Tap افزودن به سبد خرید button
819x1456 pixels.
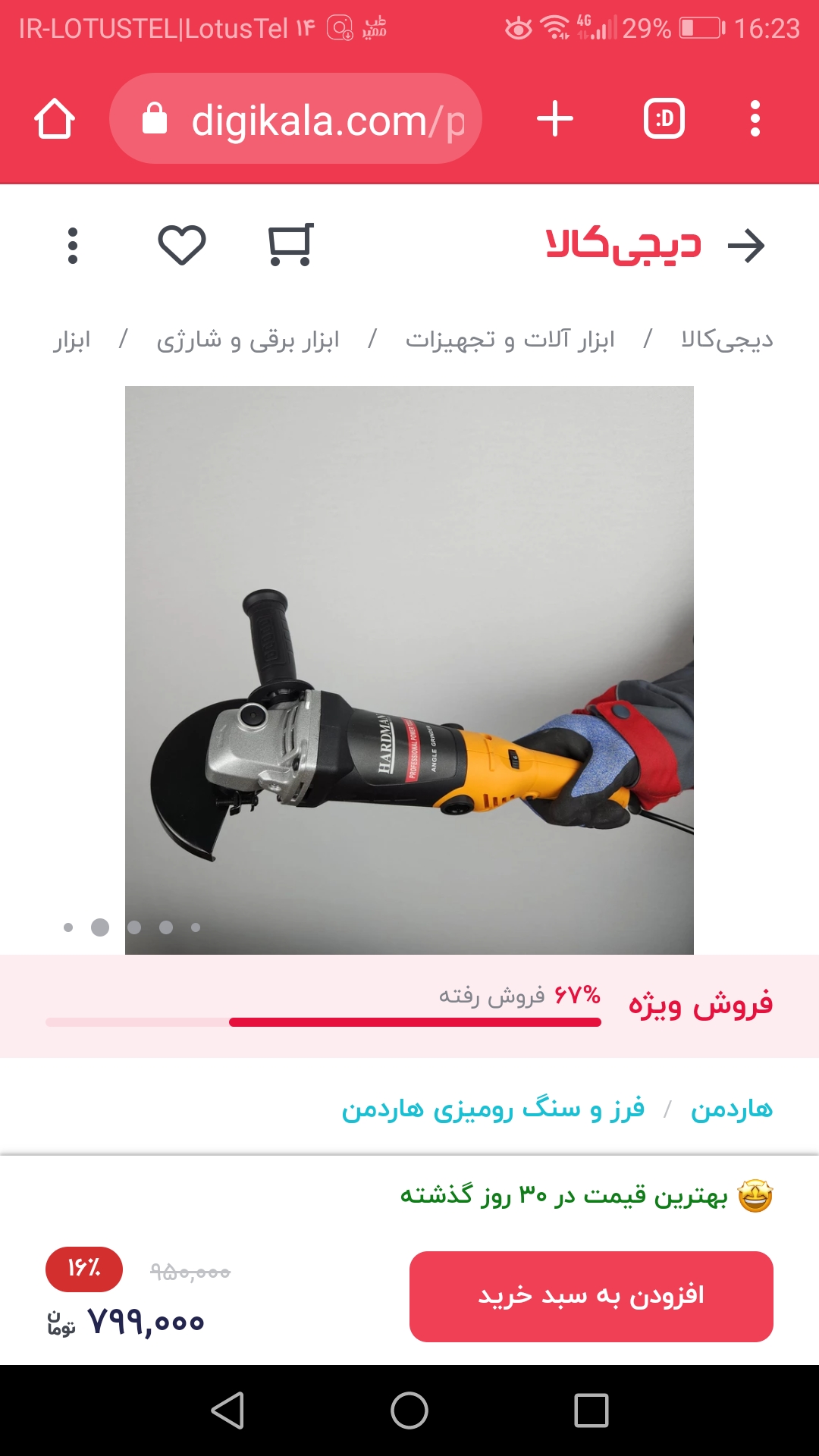(591, 1296)
